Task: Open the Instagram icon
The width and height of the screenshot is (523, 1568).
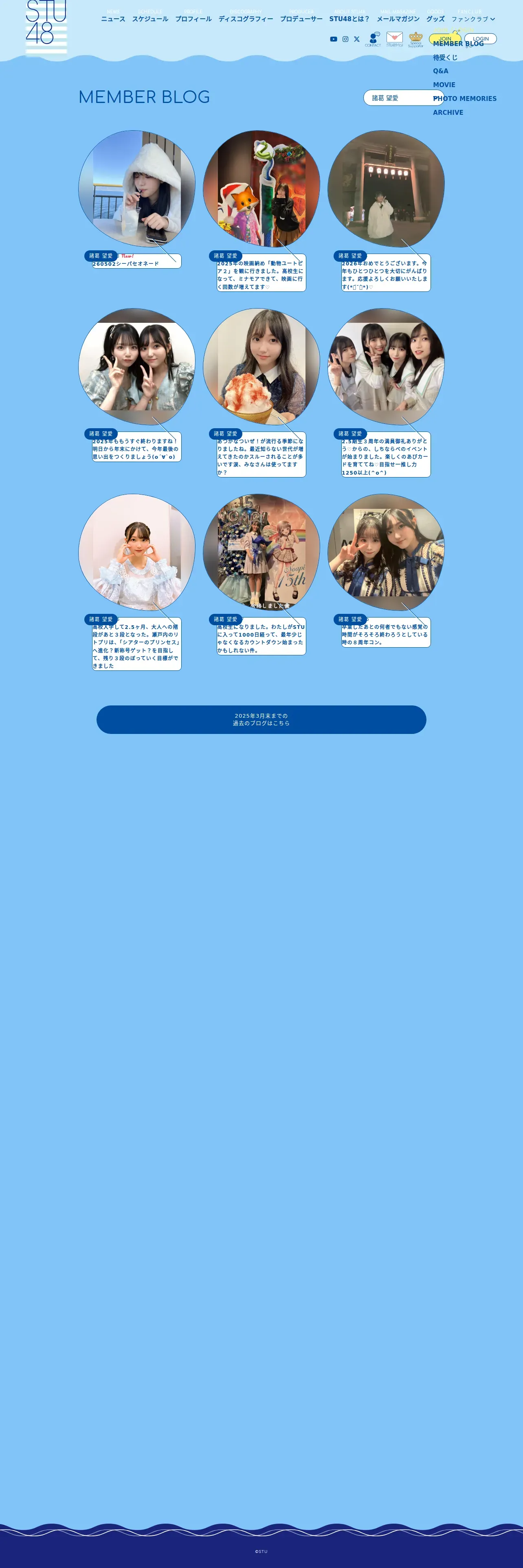Action: pyautogui.click(x=345, y=39)
